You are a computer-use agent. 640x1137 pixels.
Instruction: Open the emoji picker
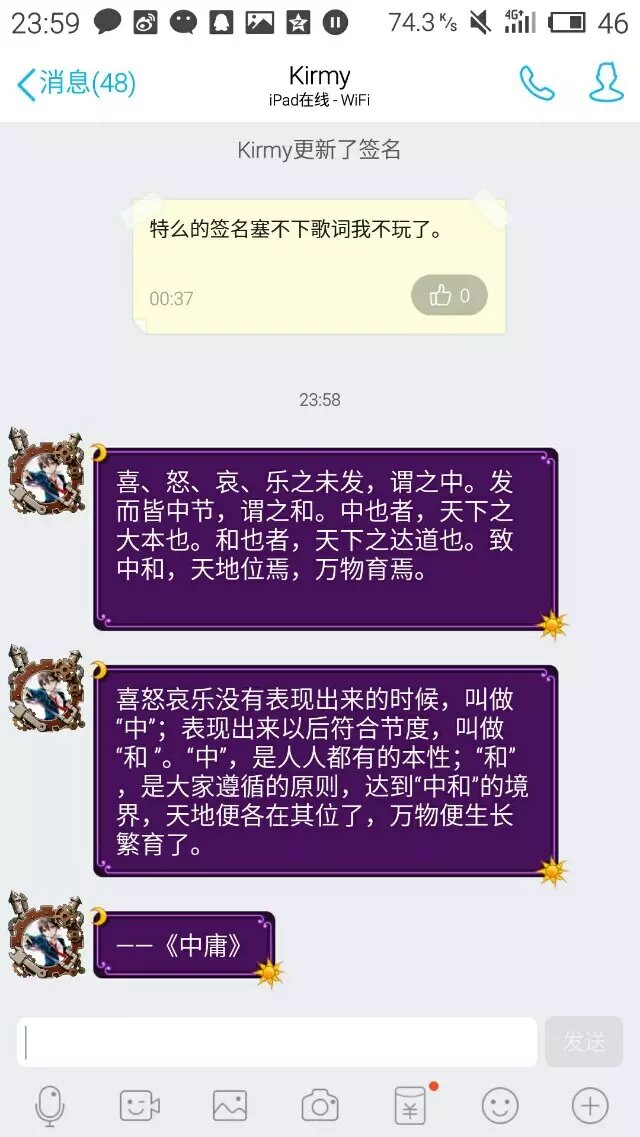point(500,1105)
